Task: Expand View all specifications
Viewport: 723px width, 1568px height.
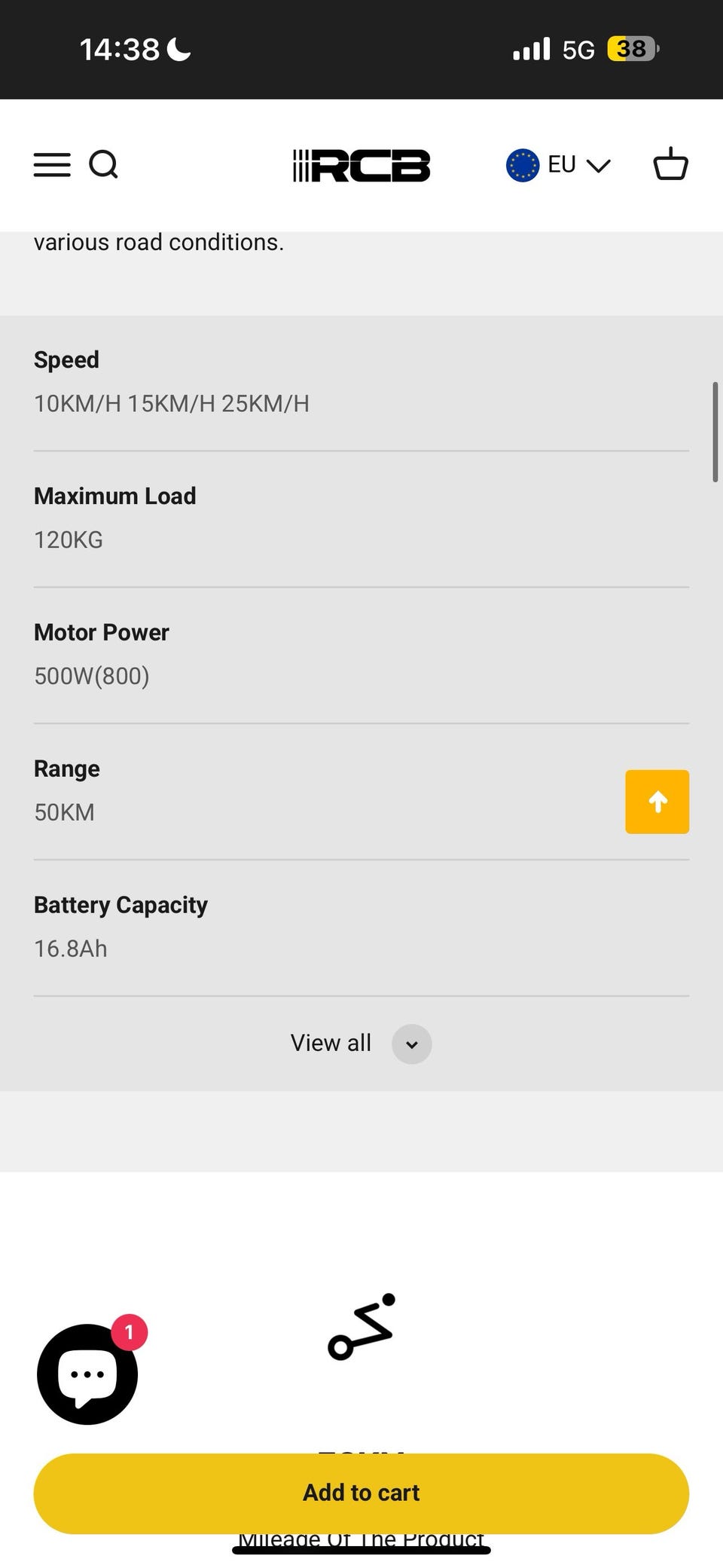Action: 361,1044
